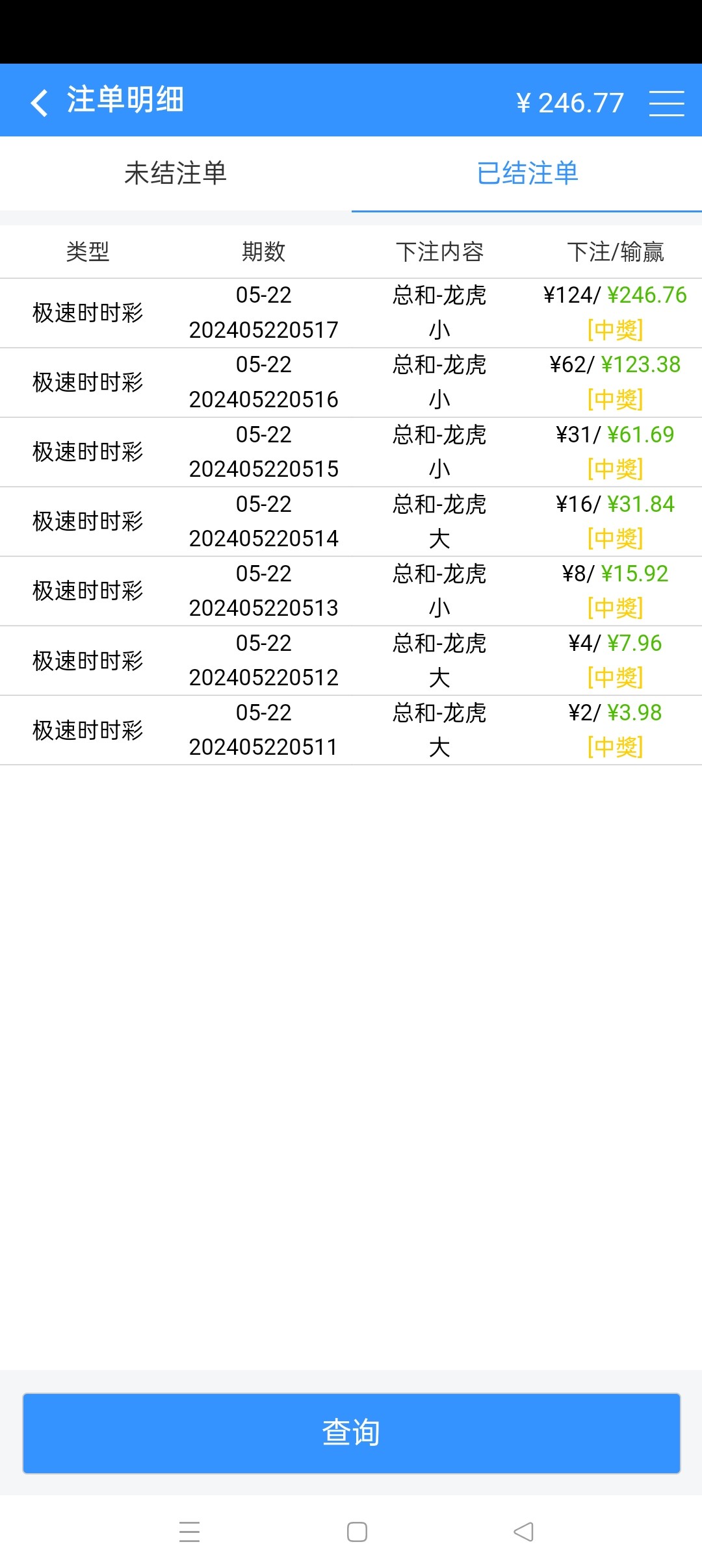Viewport: 702px width, 1568px height.
Task: Tap the 下注/输赢 column header
Action: point(616,253)
